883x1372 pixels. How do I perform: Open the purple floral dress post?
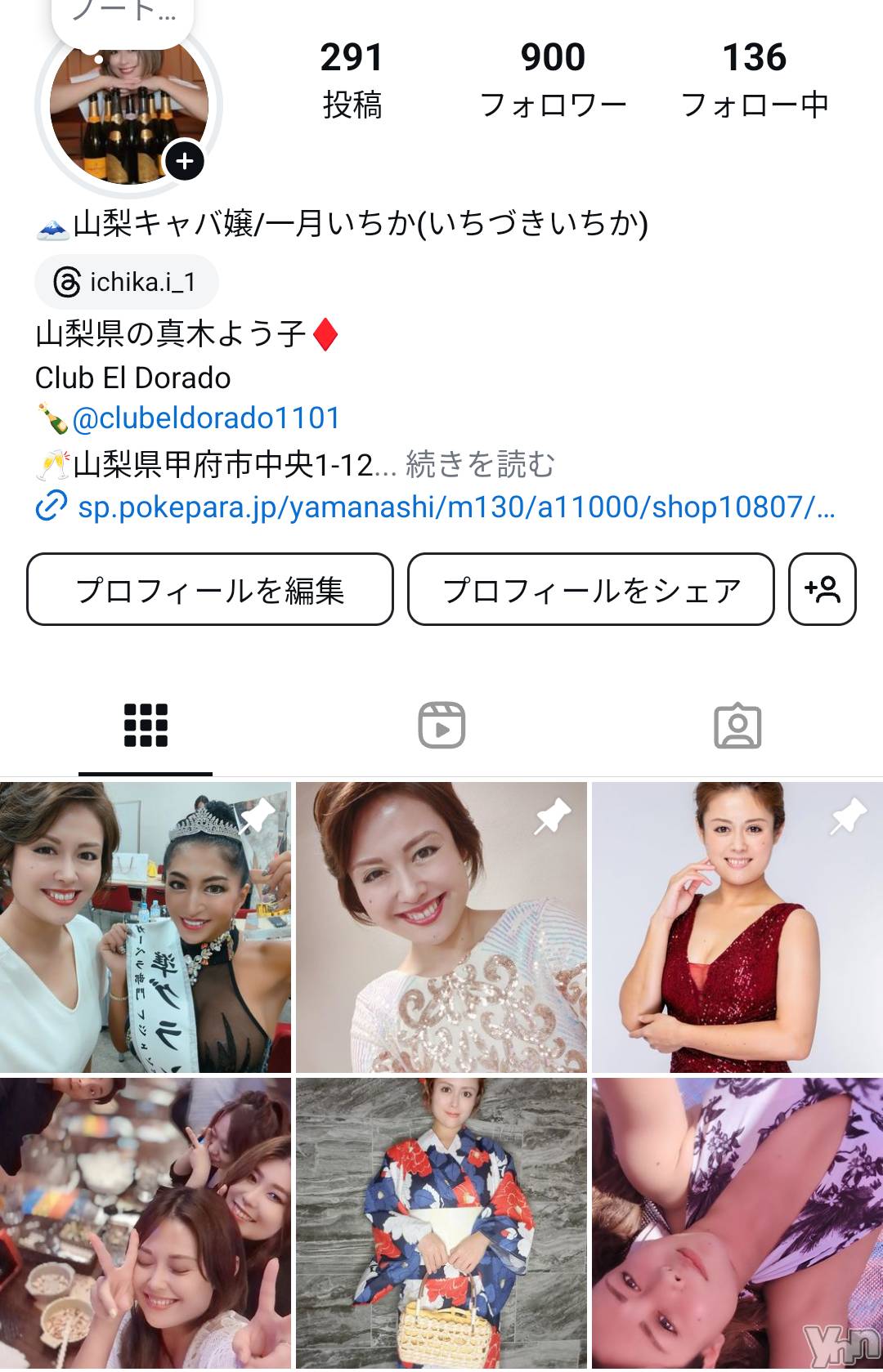tap(737, 1222)
